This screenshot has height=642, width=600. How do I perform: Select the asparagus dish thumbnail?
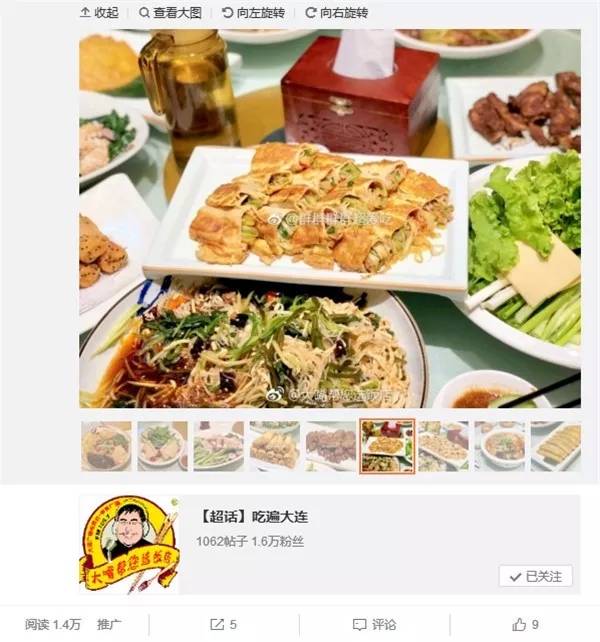pyautogui.click(x=219, y=446)
